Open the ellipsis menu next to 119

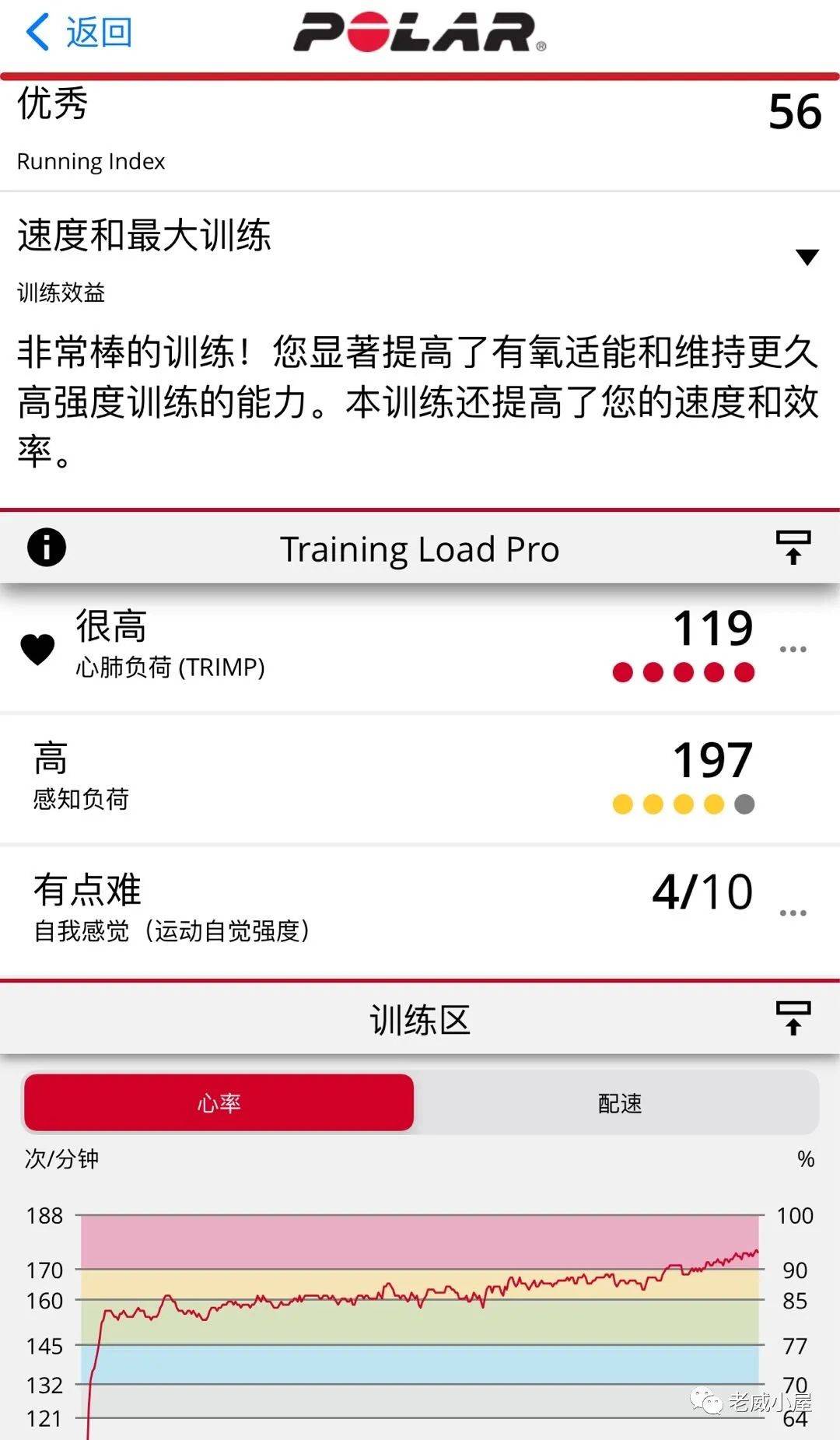coord(792,647)
